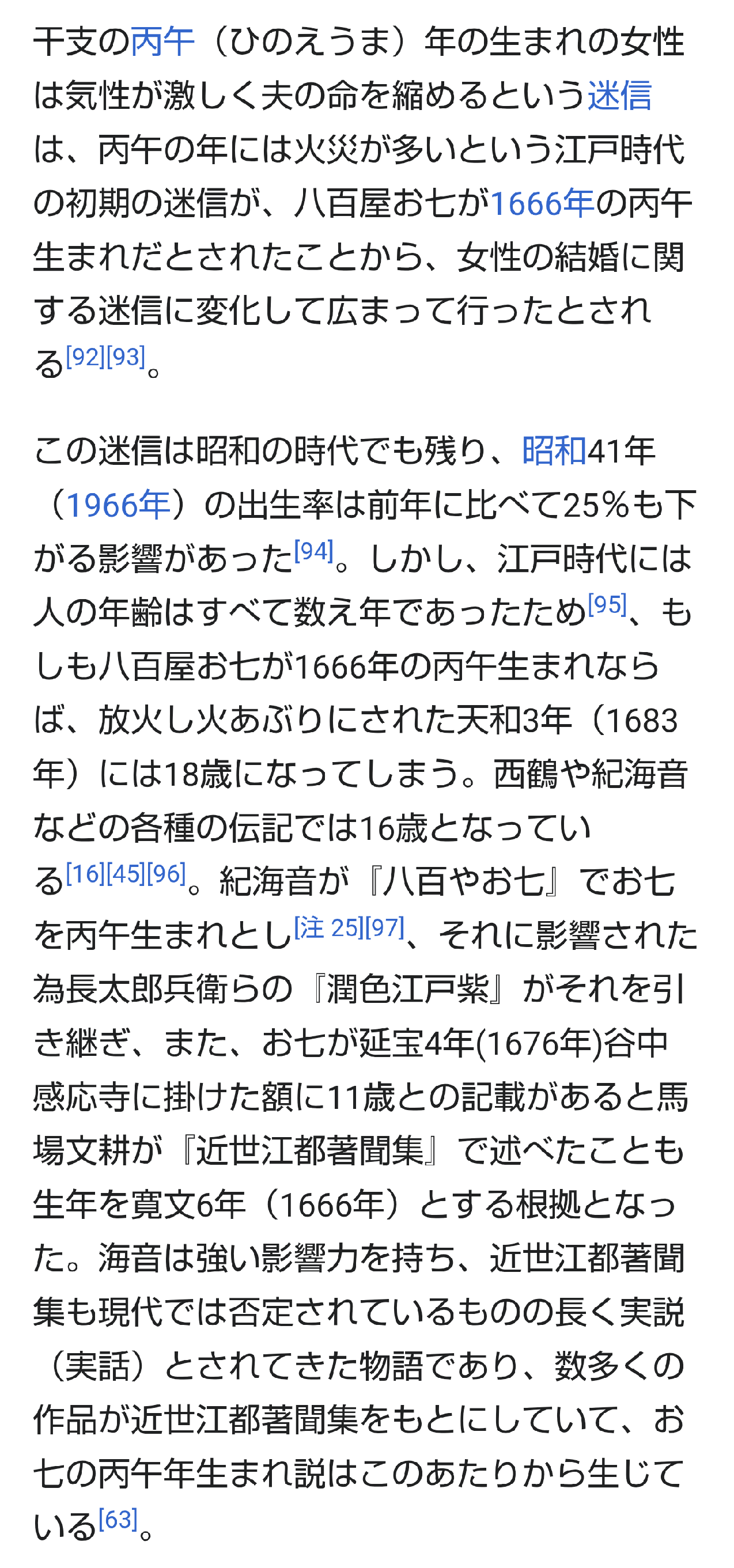734x1568 pixels.
Task: Open citation 96
Action: tap(166, 874)
